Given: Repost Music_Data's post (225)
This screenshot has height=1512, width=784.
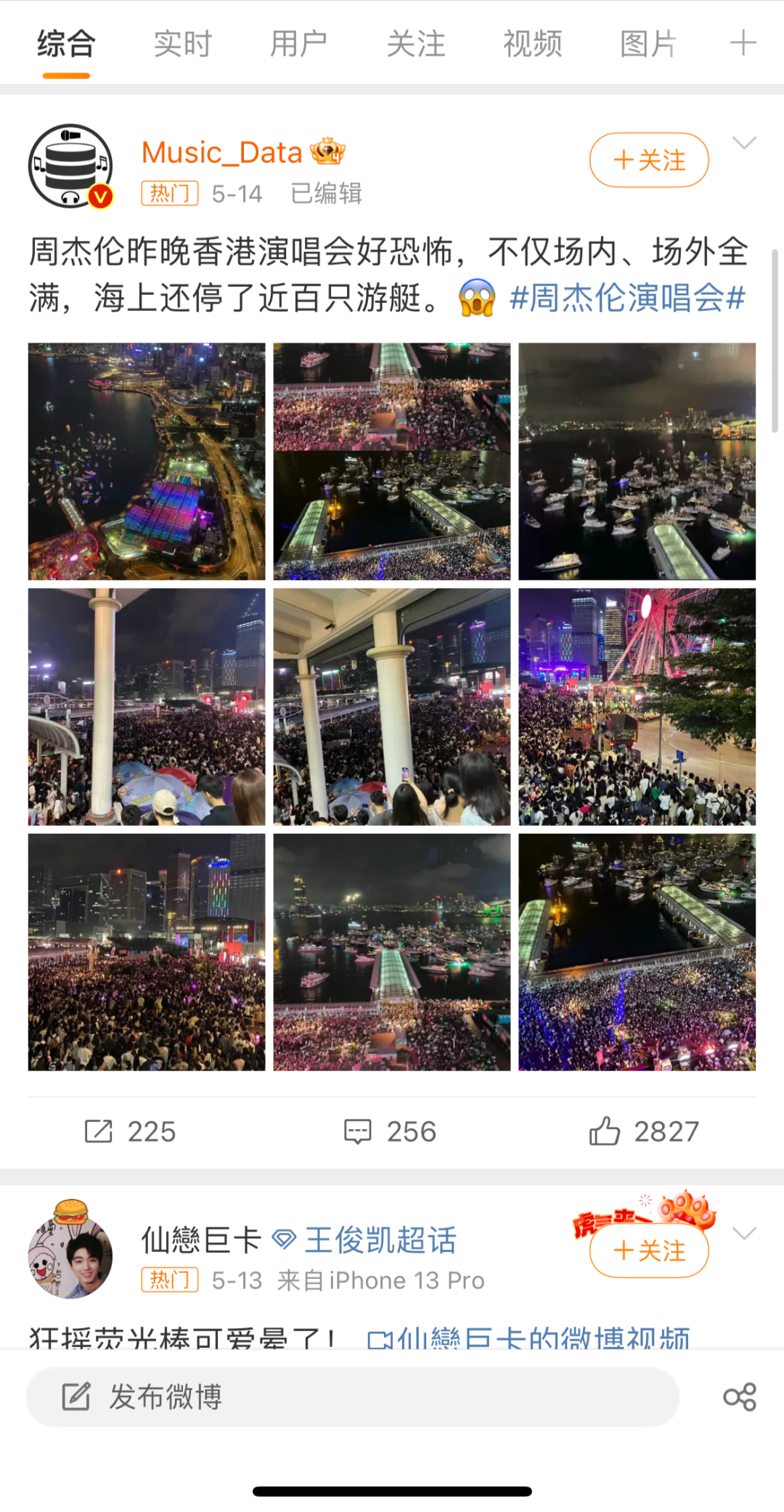Looking at the screenshot, I should click(130, 1131).
